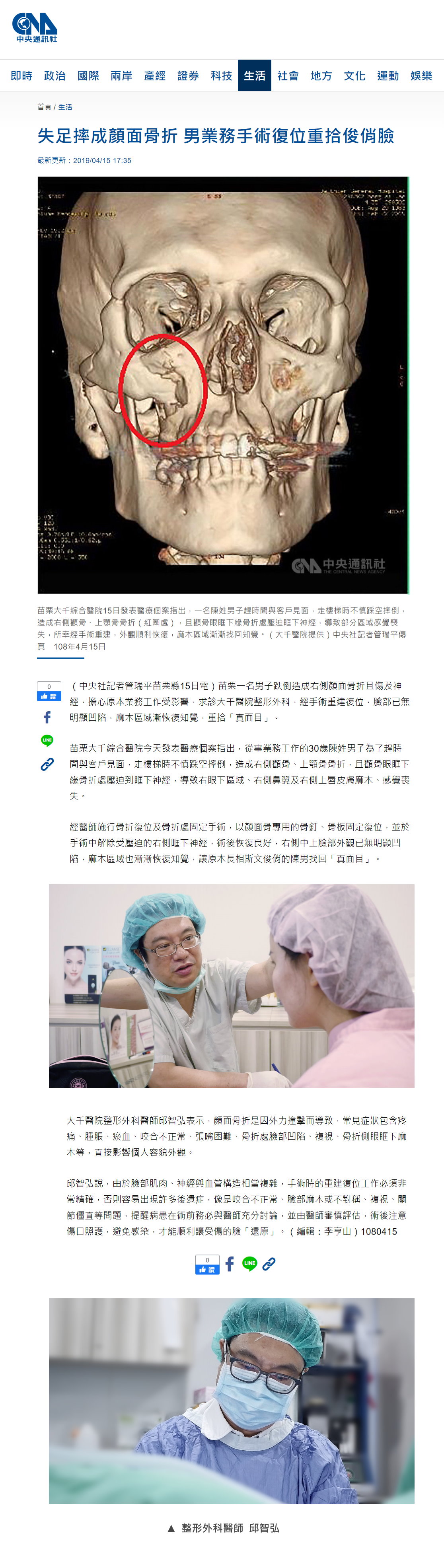Open the 娛樂 section

[421, 76]
